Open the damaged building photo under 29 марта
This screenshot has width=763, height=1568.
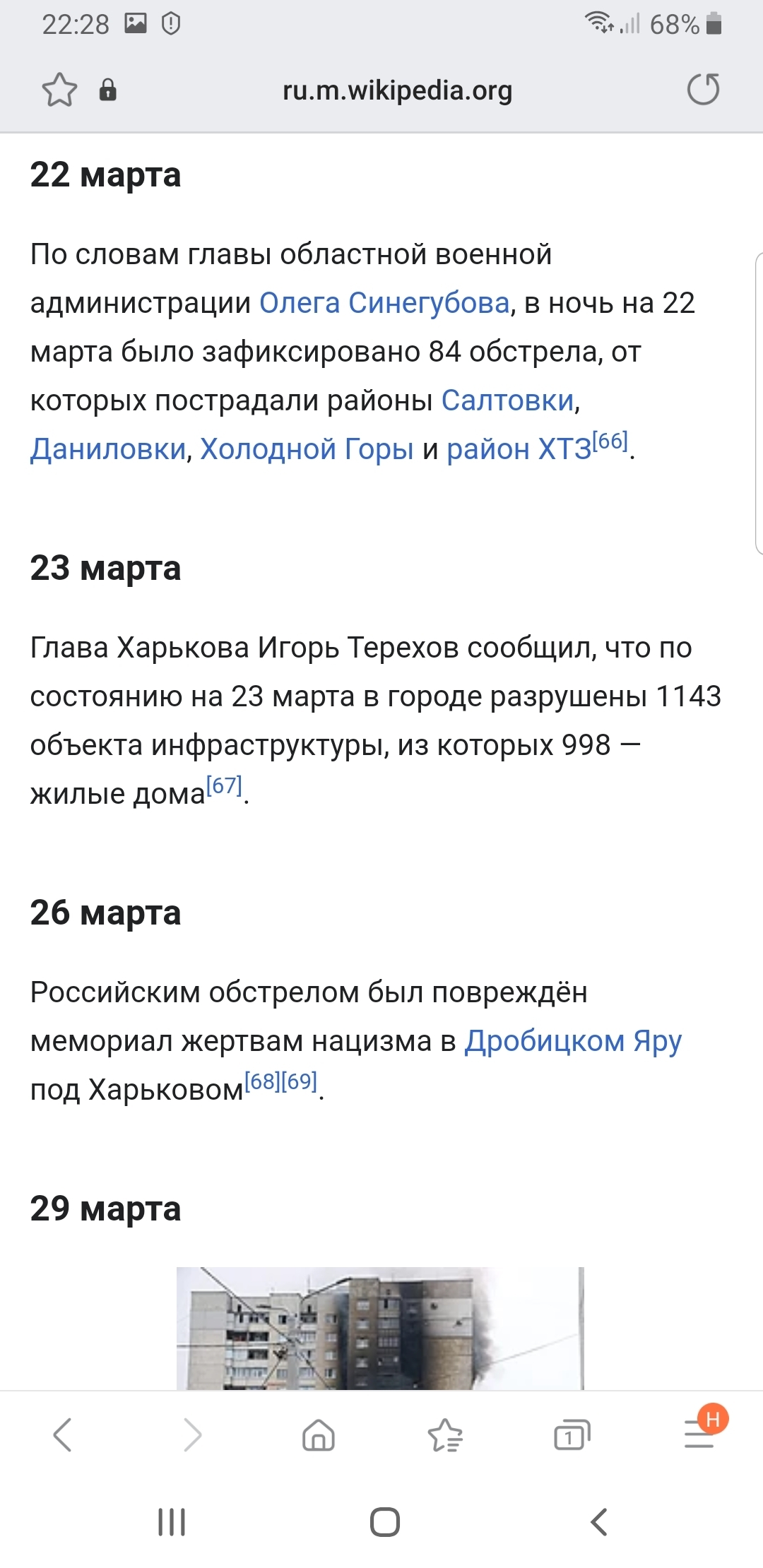[x=380, y=1328]
